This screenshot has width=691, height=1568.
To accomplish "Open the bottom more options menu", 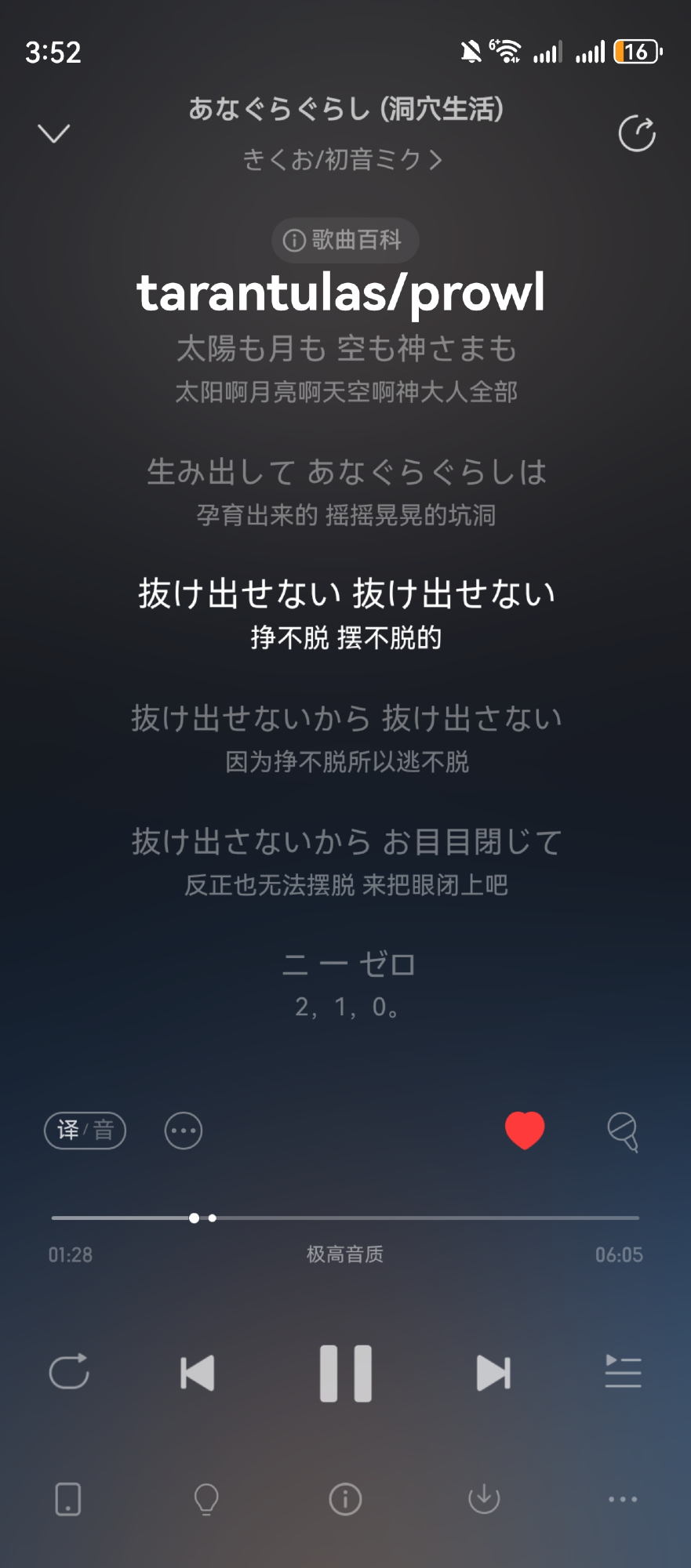I will [x=623, y=1499].
